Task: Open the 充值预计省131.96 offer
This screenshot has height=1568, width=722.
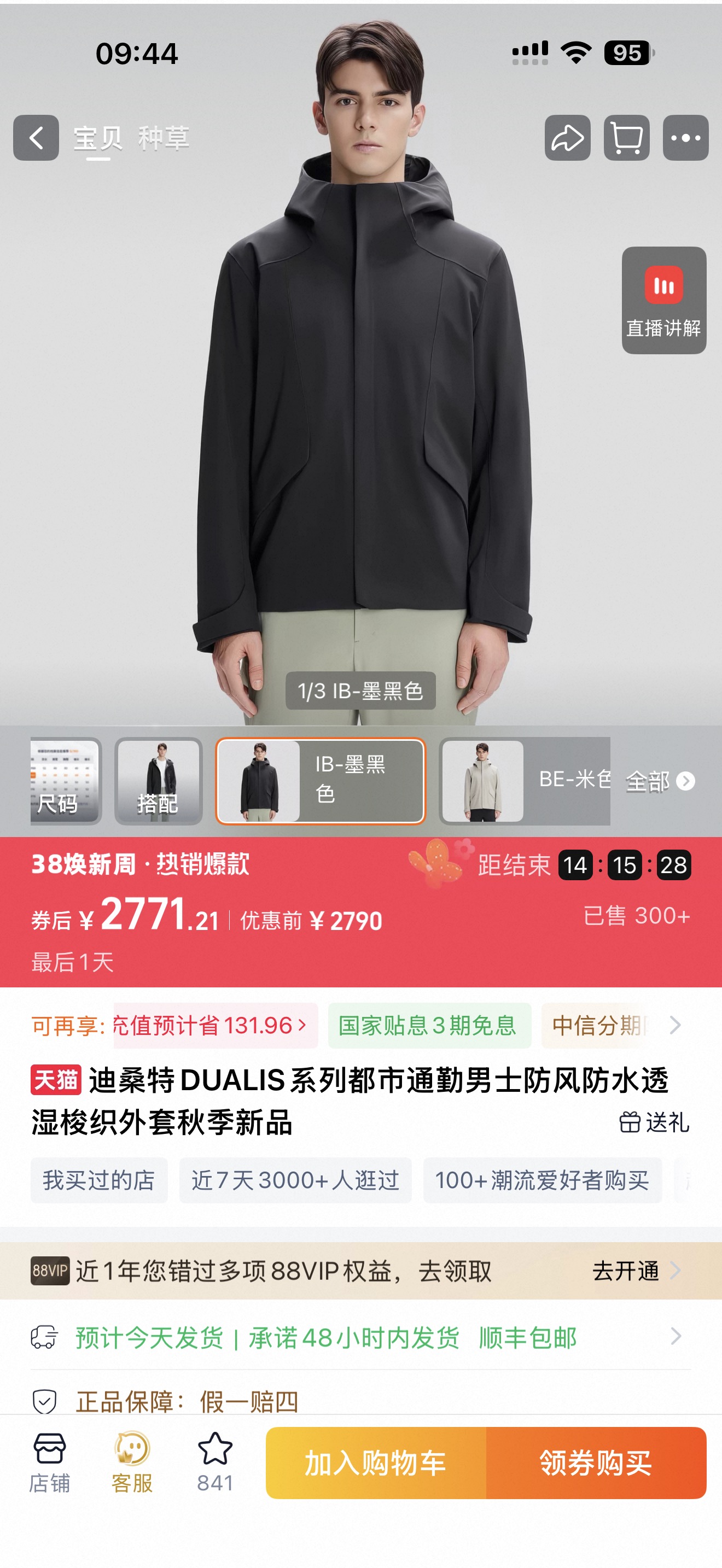Action: (x=216, y=1026)
